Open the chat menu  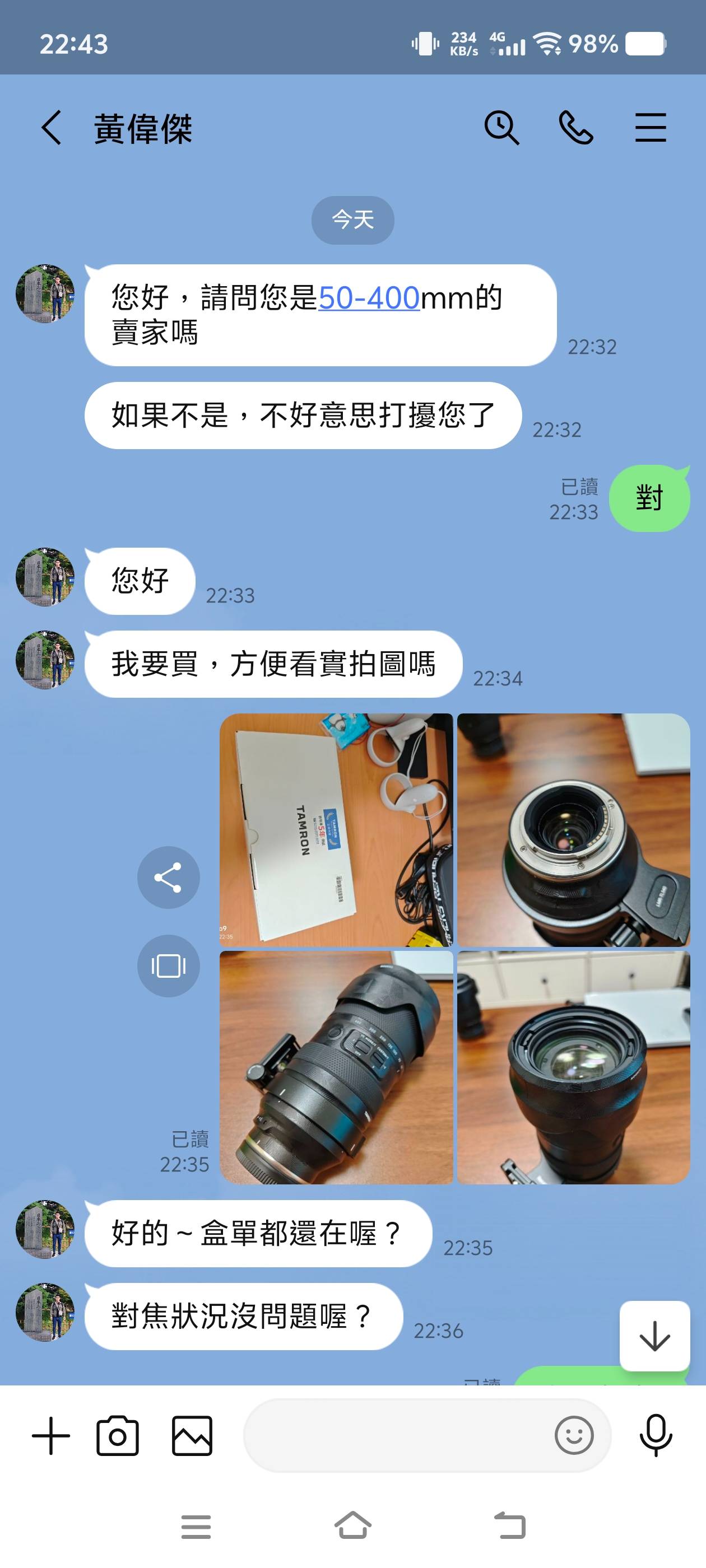click(x=650, y=128)
